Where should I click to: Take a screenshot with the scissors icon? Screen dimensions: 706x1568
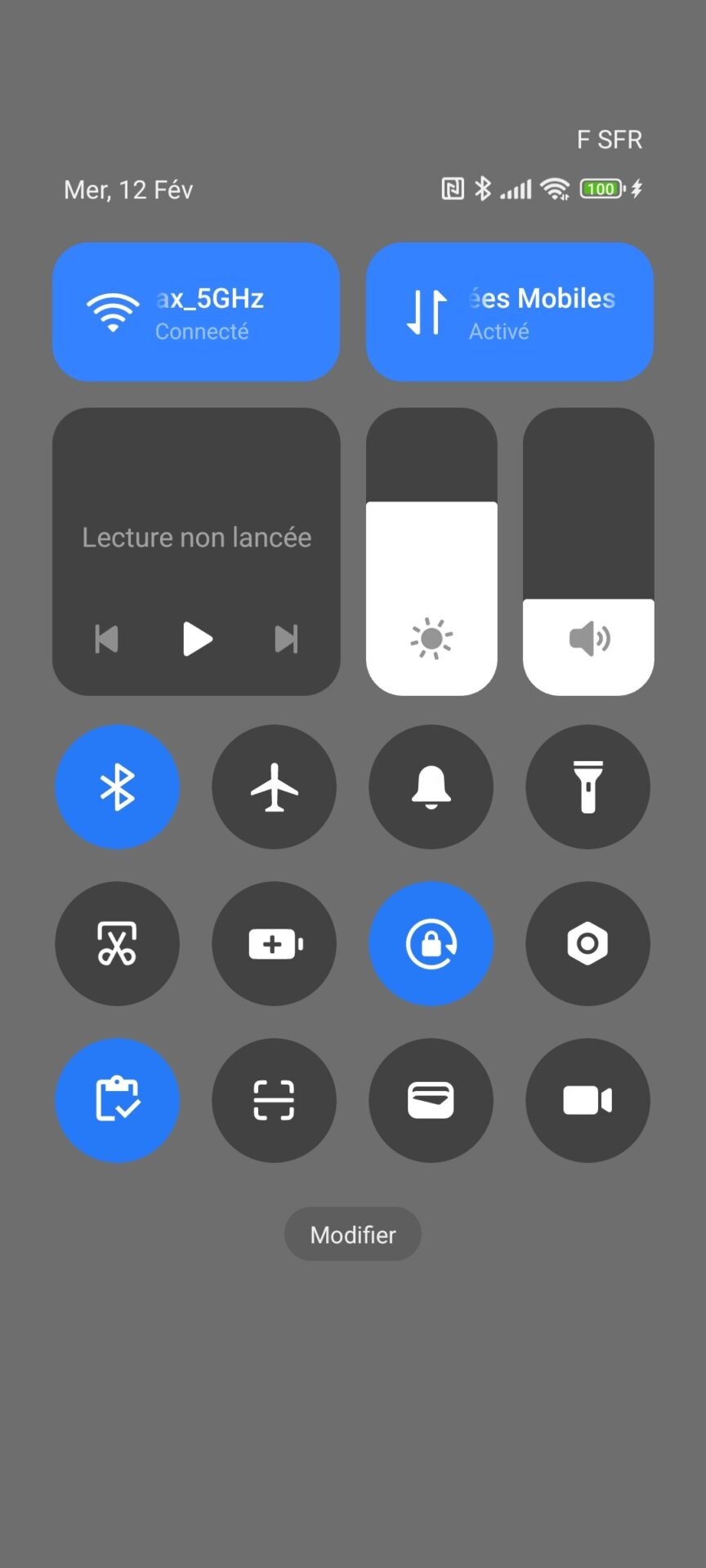point(118,944)
